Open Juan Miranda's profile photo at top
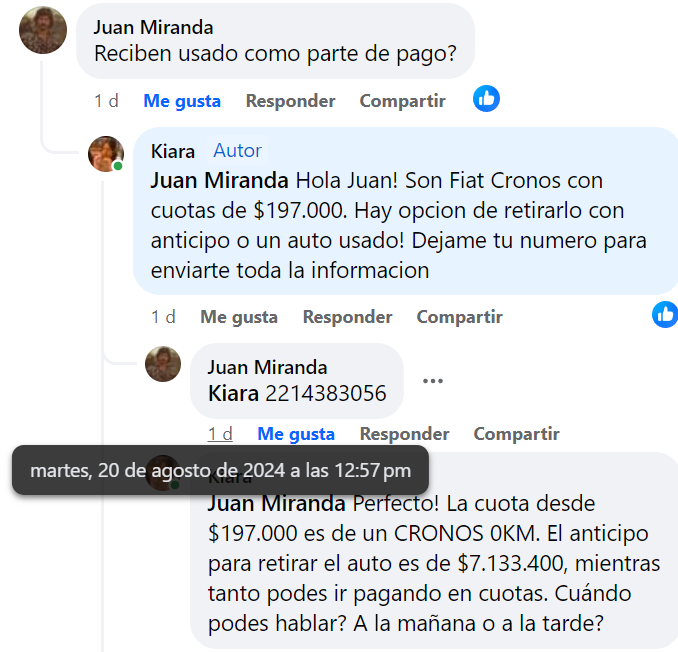Screen dimensions: 678x652 click(x=43, y=30)
